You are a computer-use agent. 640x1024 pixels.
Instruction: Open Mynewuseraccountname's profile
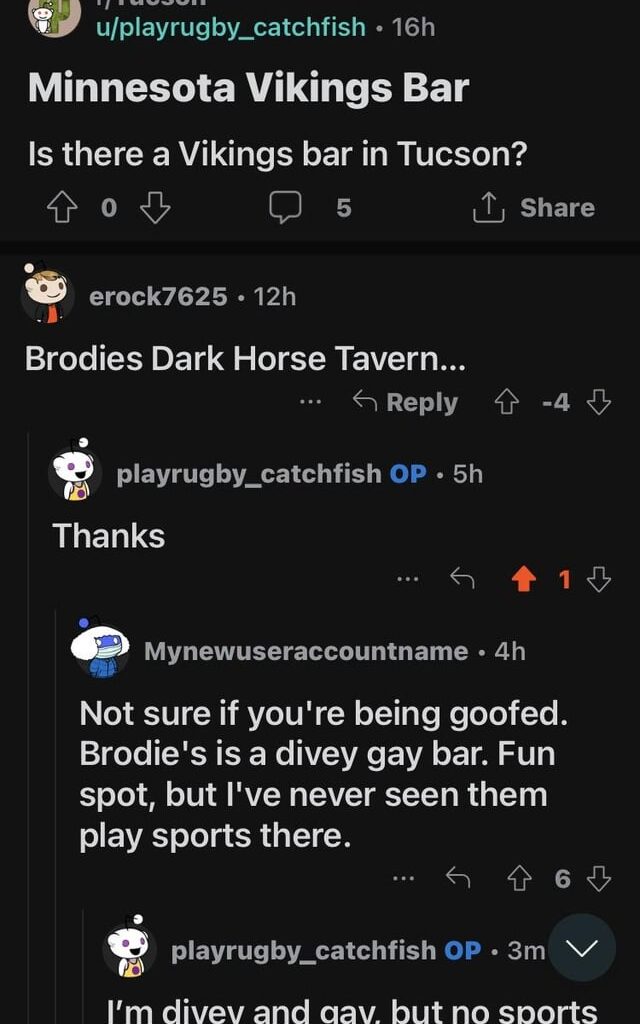click(305, 651)
